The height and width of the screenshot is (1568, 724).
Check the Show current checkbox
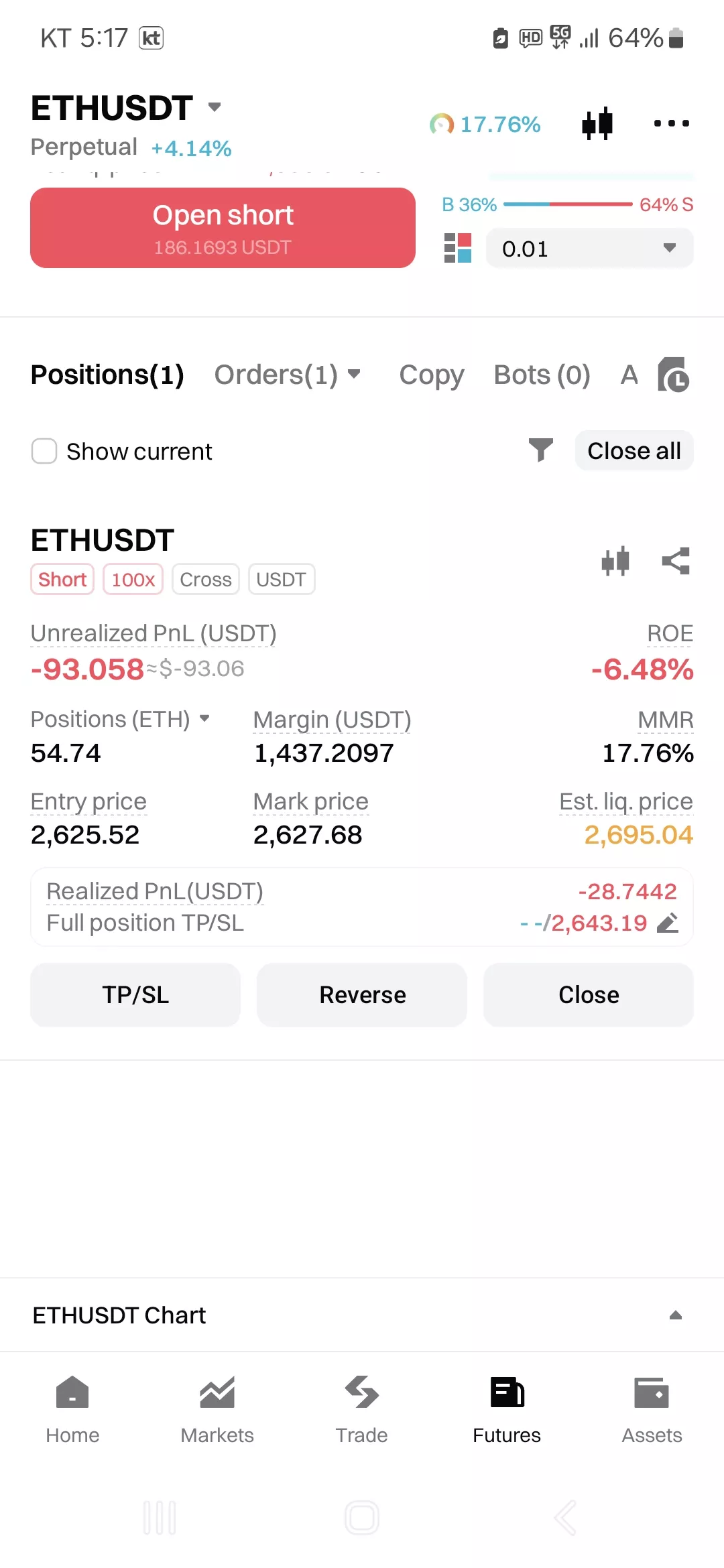(x=44, y=451)
